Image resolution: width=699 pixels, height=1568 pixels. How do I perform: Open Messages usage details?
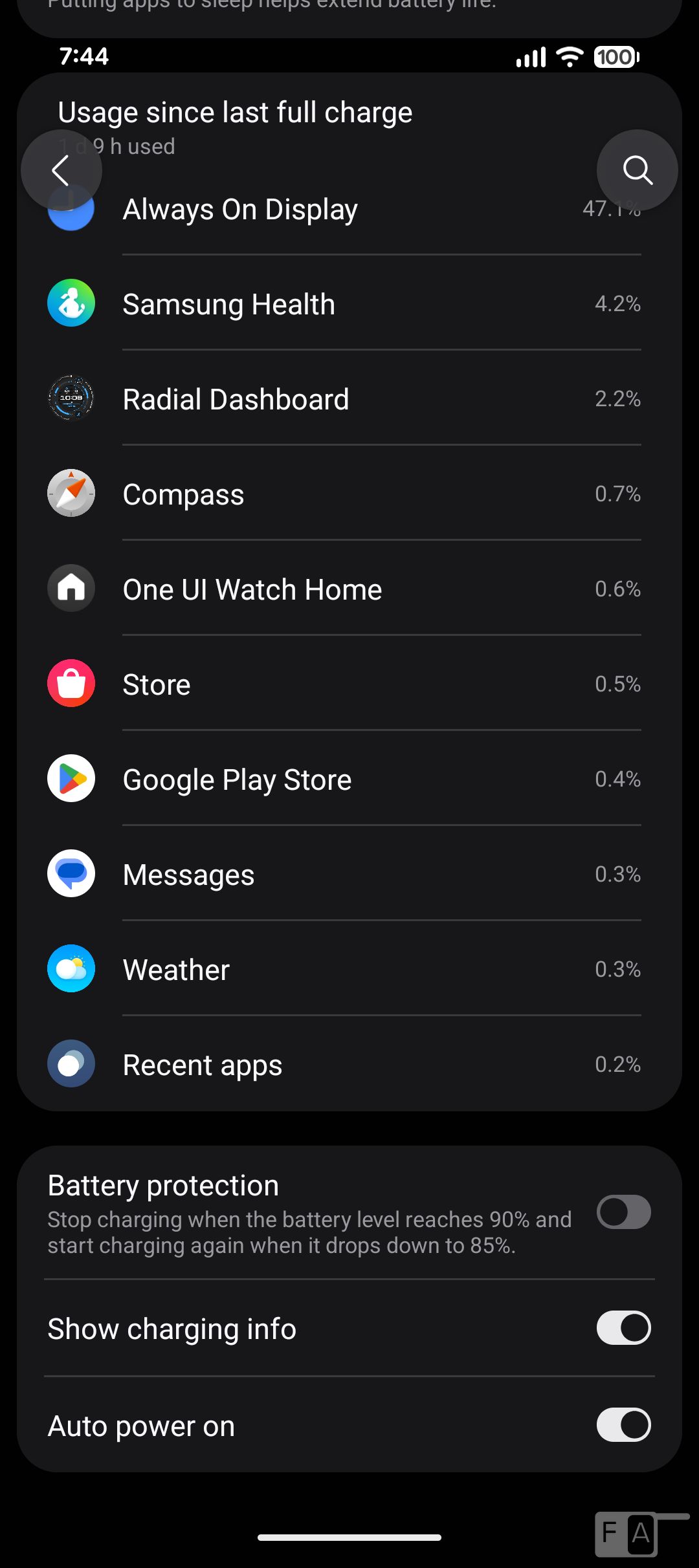tap(349, 873)
